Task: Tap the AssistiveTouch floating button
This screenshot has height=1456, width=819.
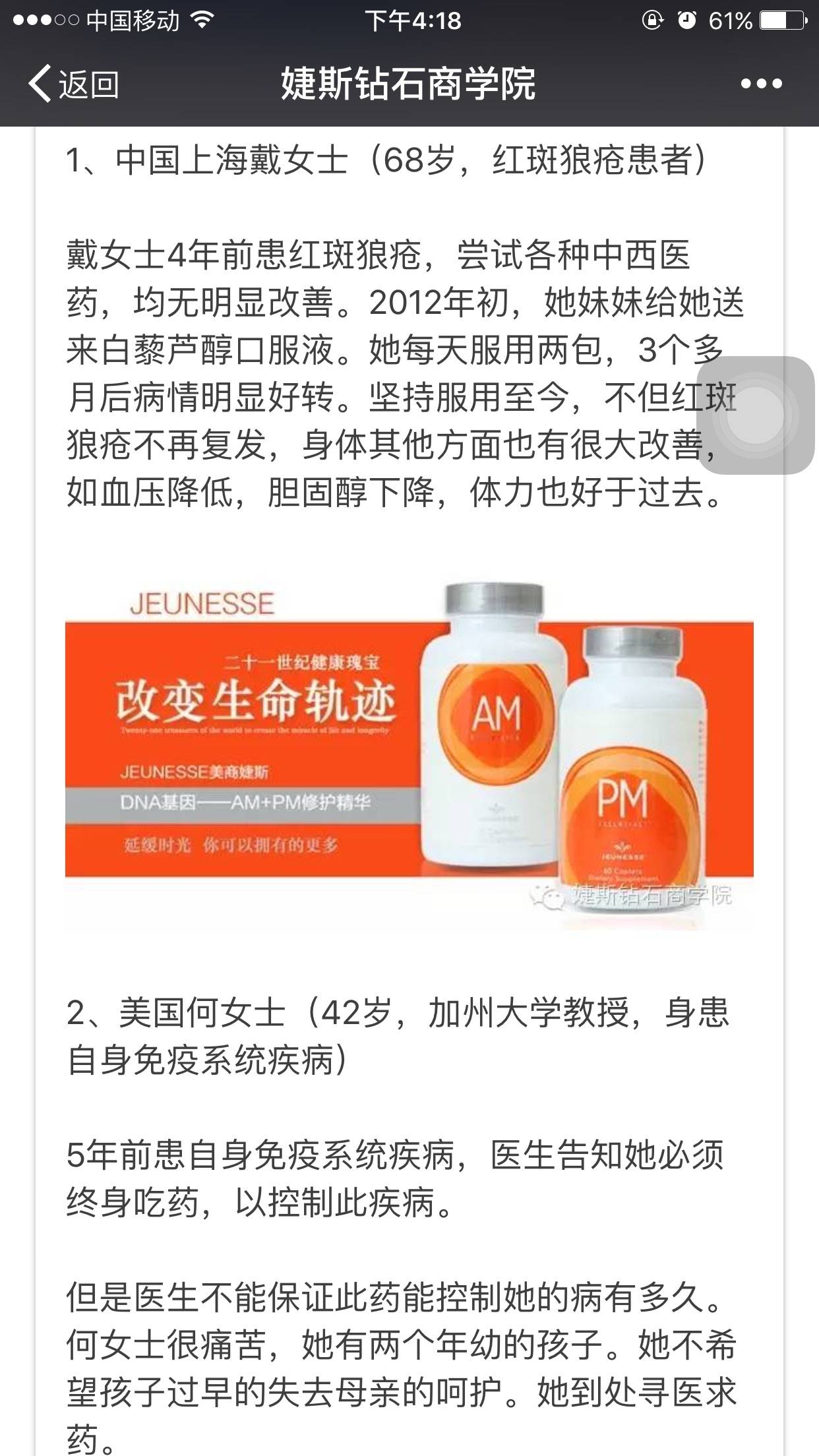Action: click(756, 415)
